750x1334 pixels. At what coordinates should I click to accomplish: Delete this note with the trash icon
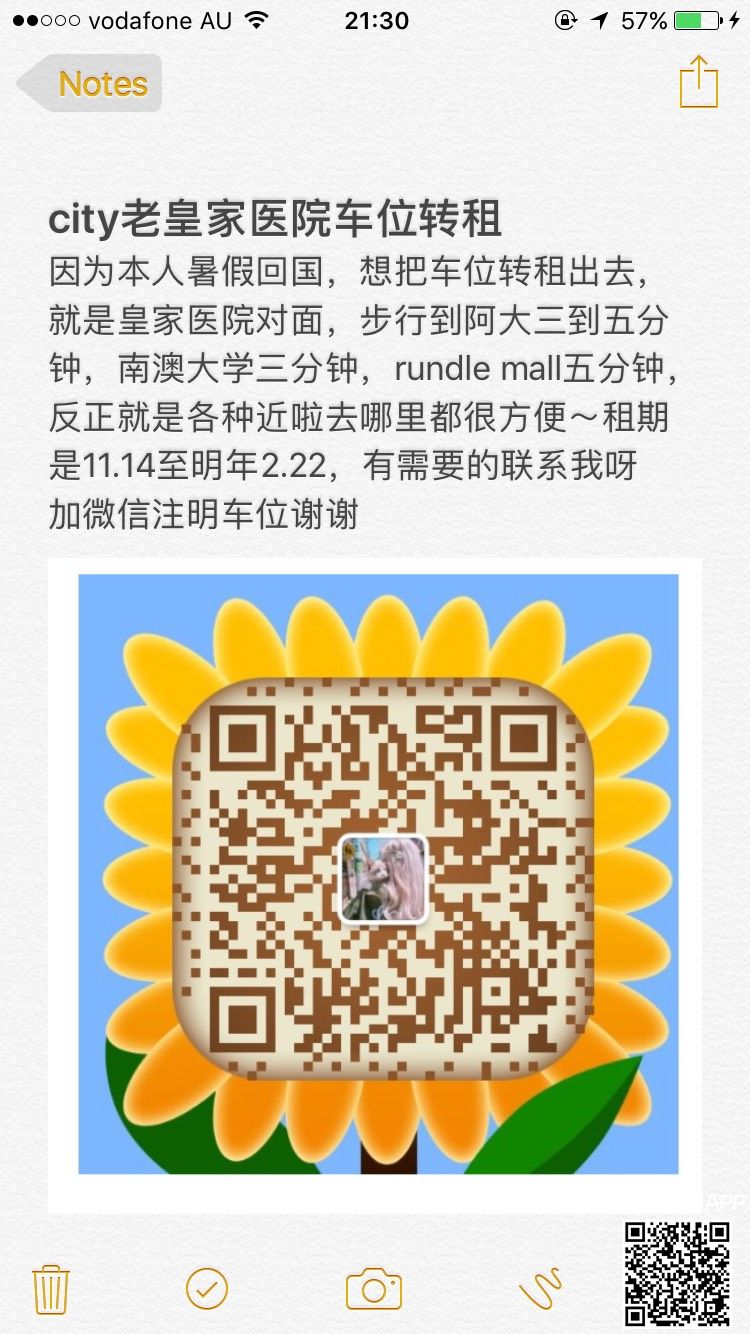tap(50, 1289)
